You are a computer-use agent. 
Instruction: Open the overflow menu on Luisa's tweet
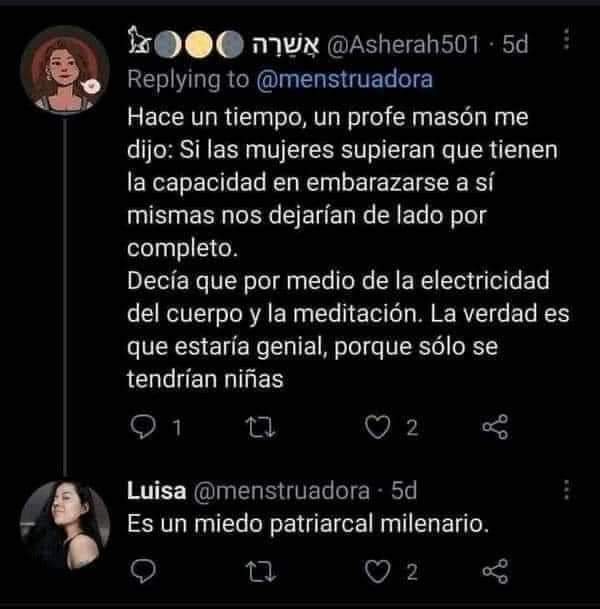567,490
